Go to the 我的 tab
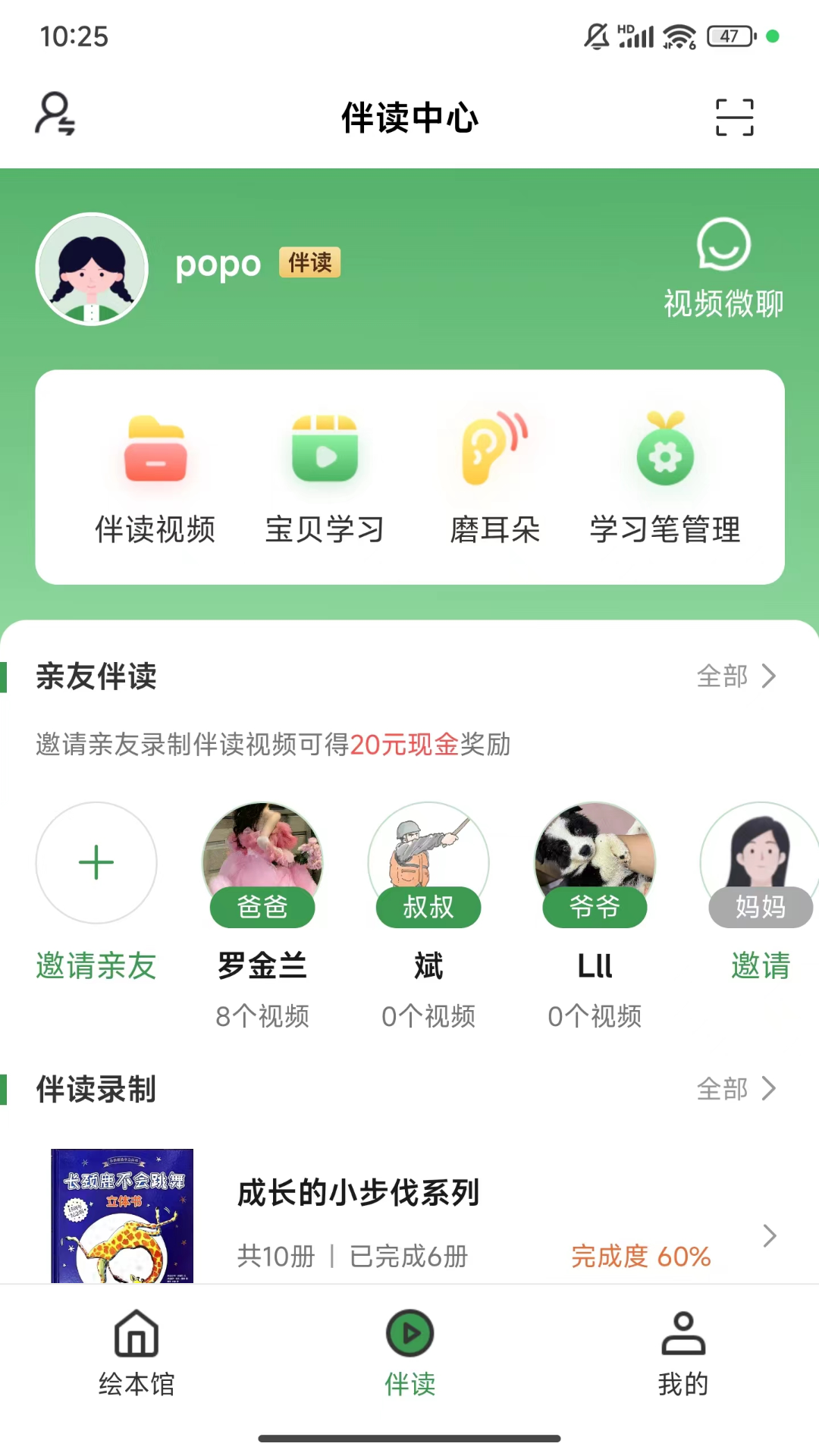 (682, 1353)
